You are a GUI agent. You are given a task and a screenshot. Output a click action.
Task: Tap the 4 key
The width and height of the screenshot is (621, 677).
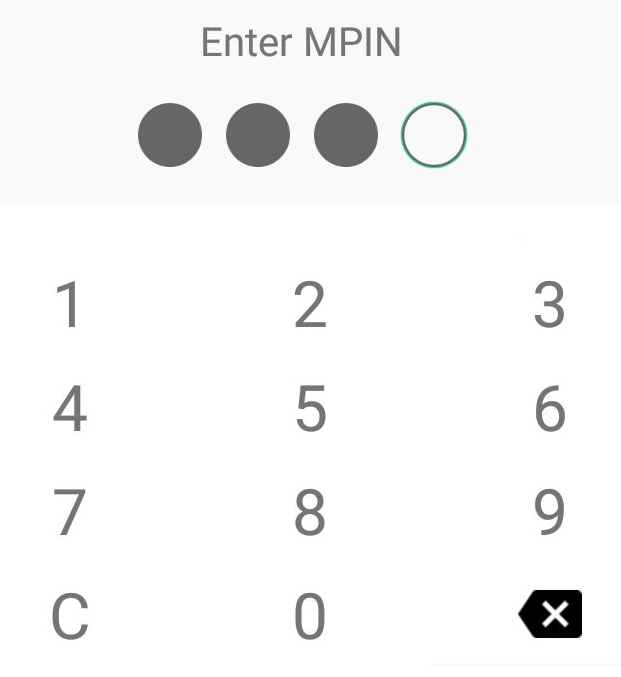click(69, 409)
